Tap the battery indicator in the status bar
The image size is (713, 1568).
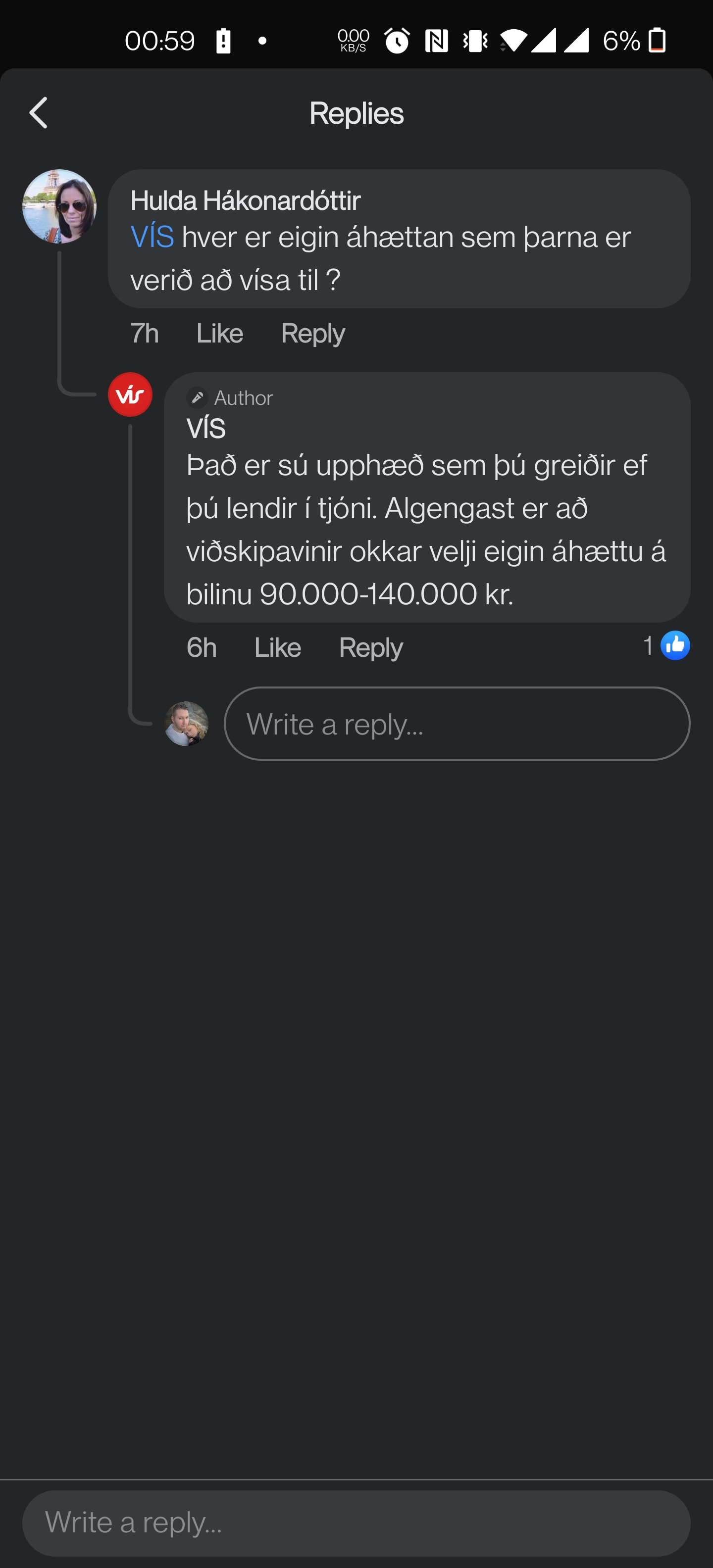[x=657, y=40]
